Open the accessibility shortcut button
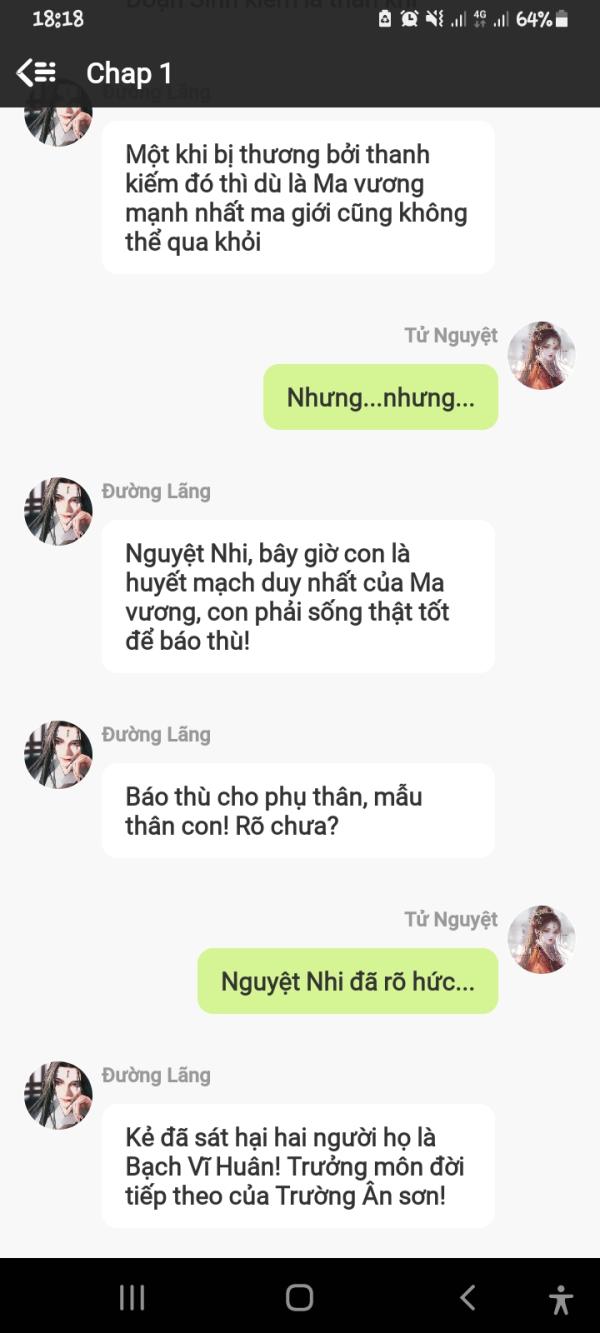 pyautogui.click(x=561, y=1299)
